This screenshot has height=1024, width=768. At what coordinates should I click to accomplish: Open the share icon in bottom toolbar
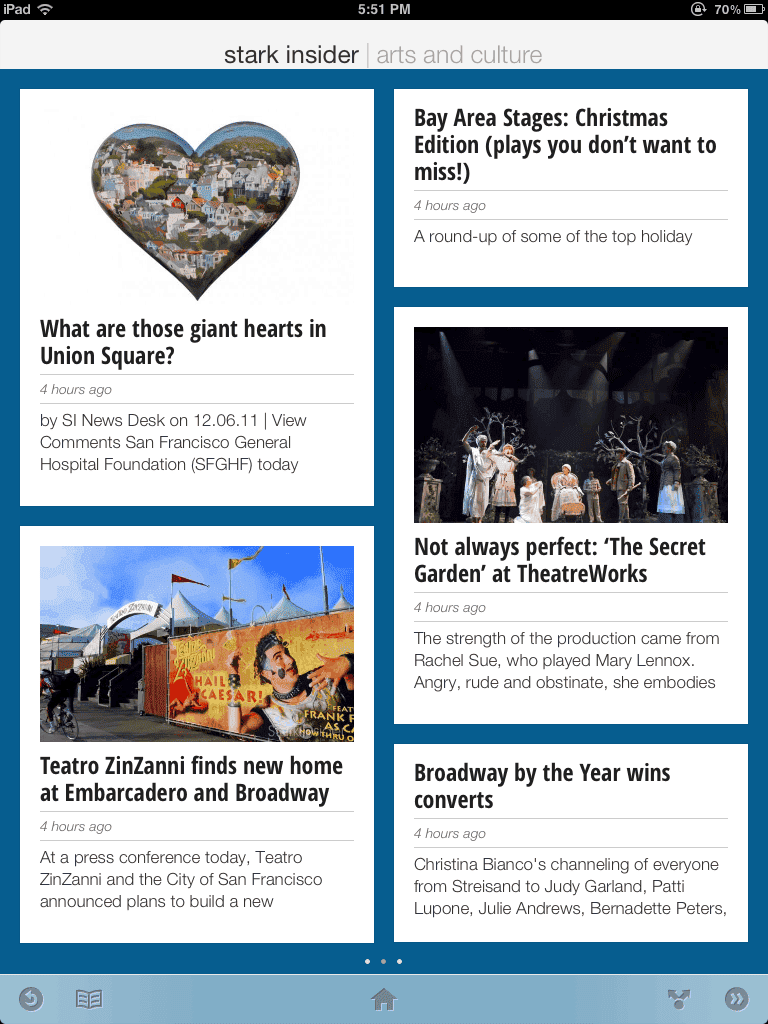(679, 999)
